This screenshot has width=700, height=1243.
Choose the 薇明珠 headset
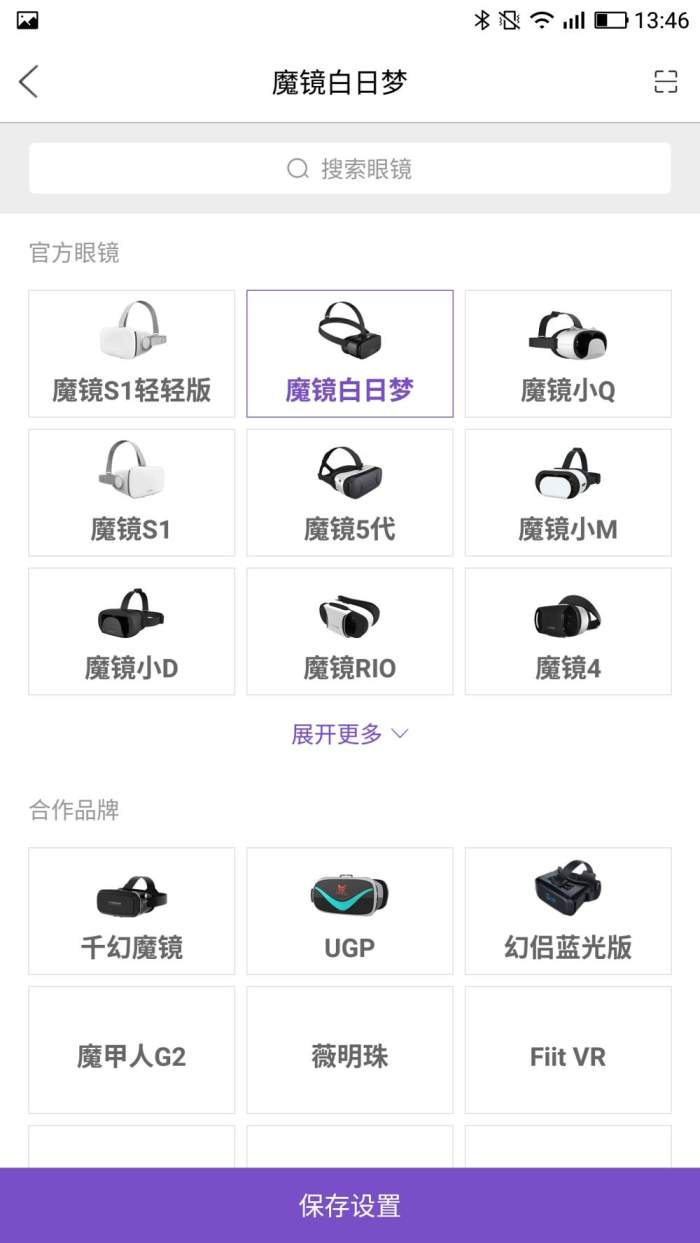coord(350,1050)
